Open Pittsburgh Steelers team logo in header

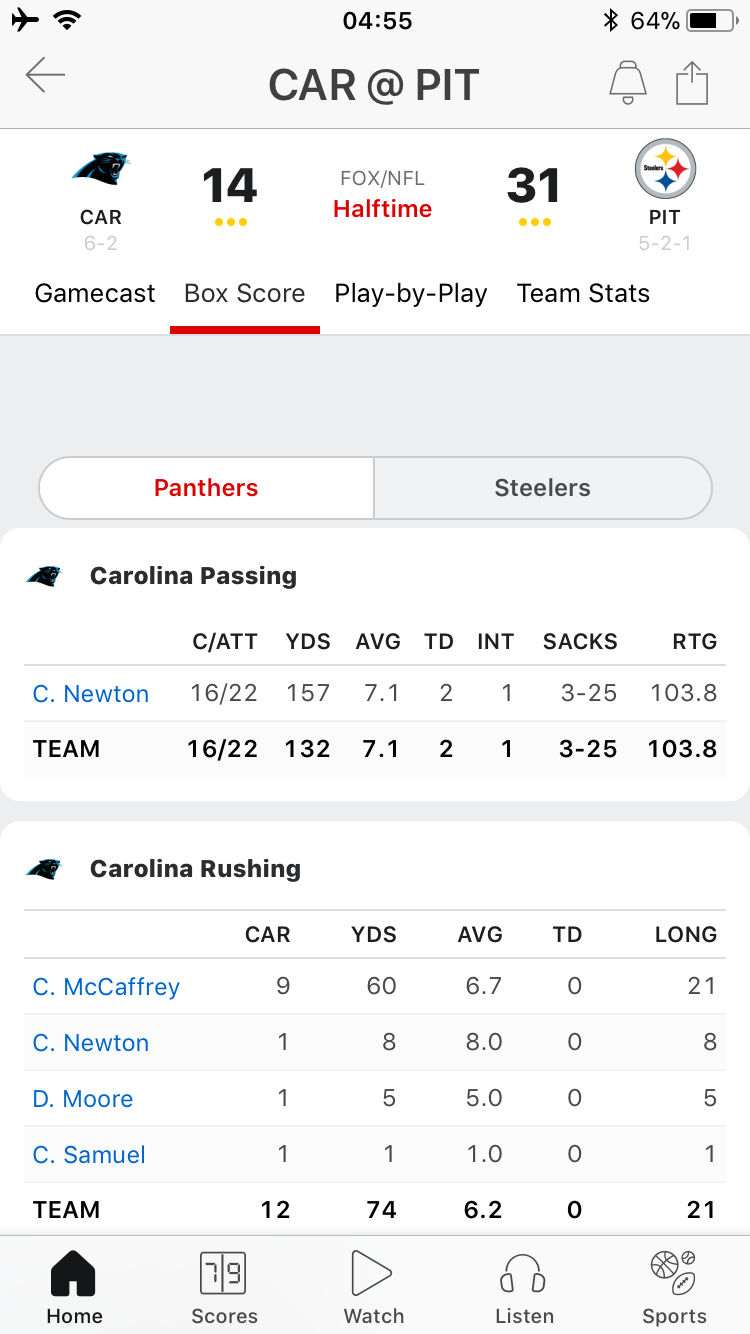pos(665,169)
